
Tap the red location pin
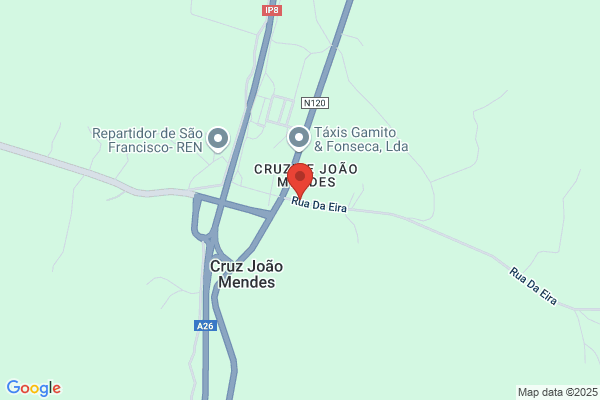click(300, 181)
